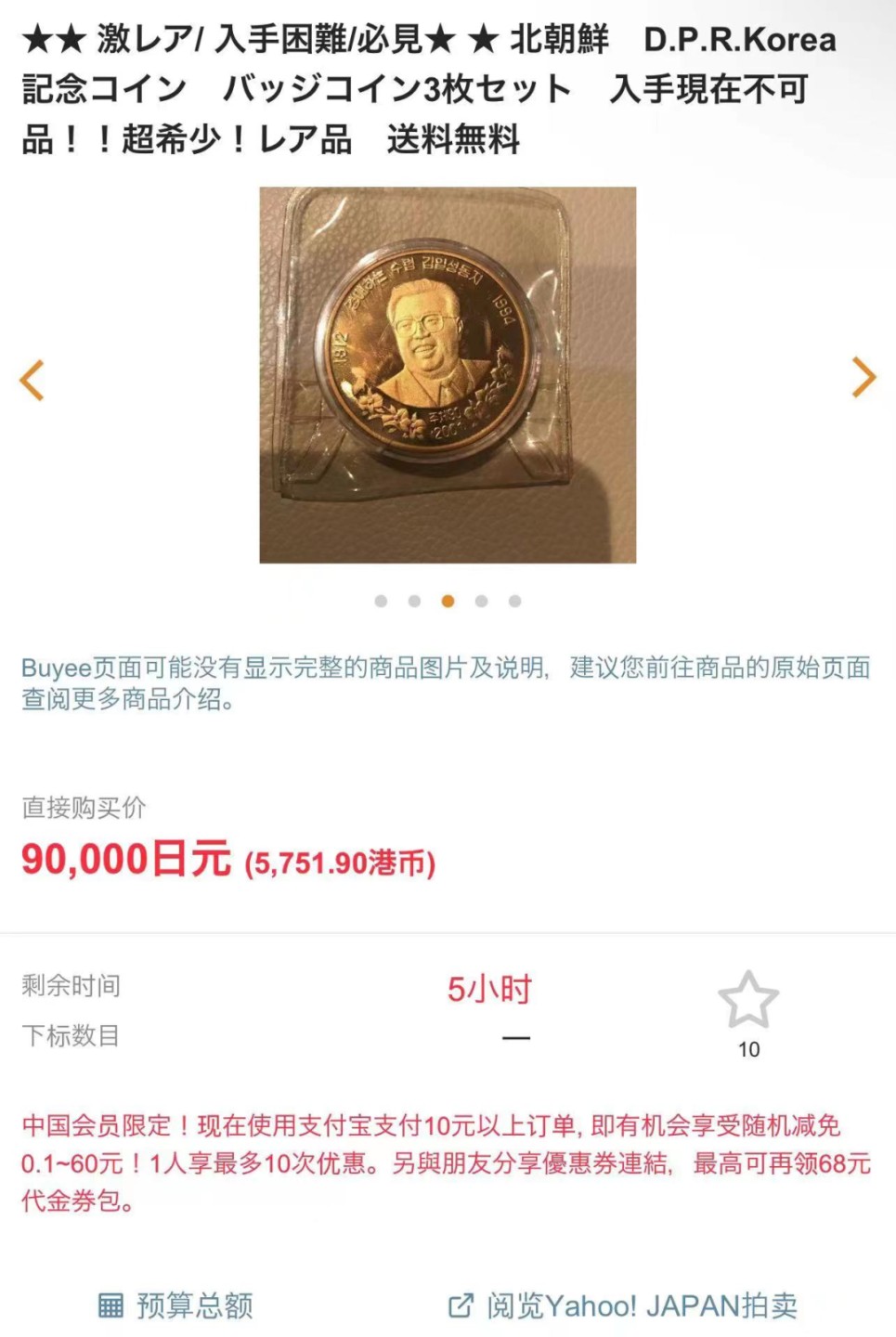
Task: Show the next product image
Action: click(x=864, y=378)
